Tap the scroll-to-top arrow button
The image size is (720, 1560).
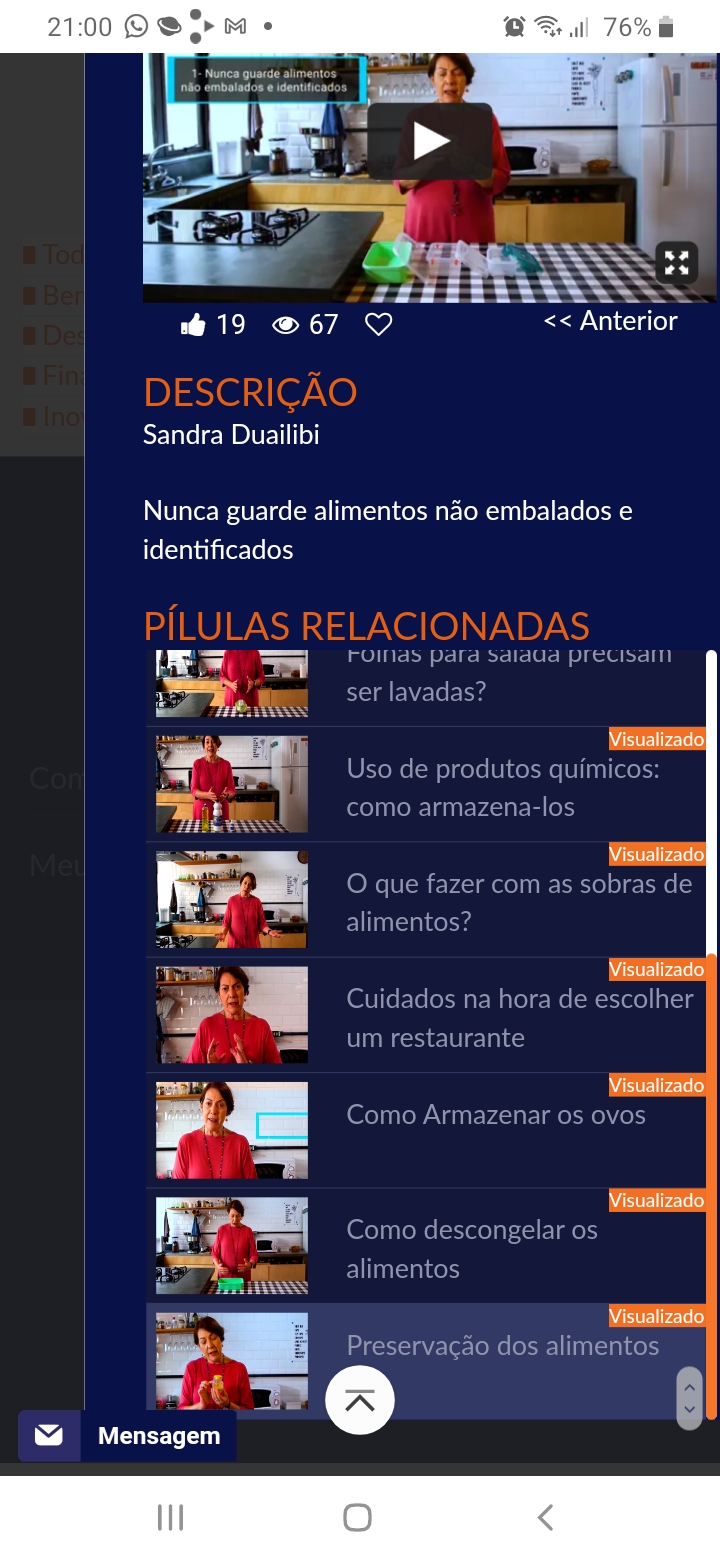point(360,1400)
